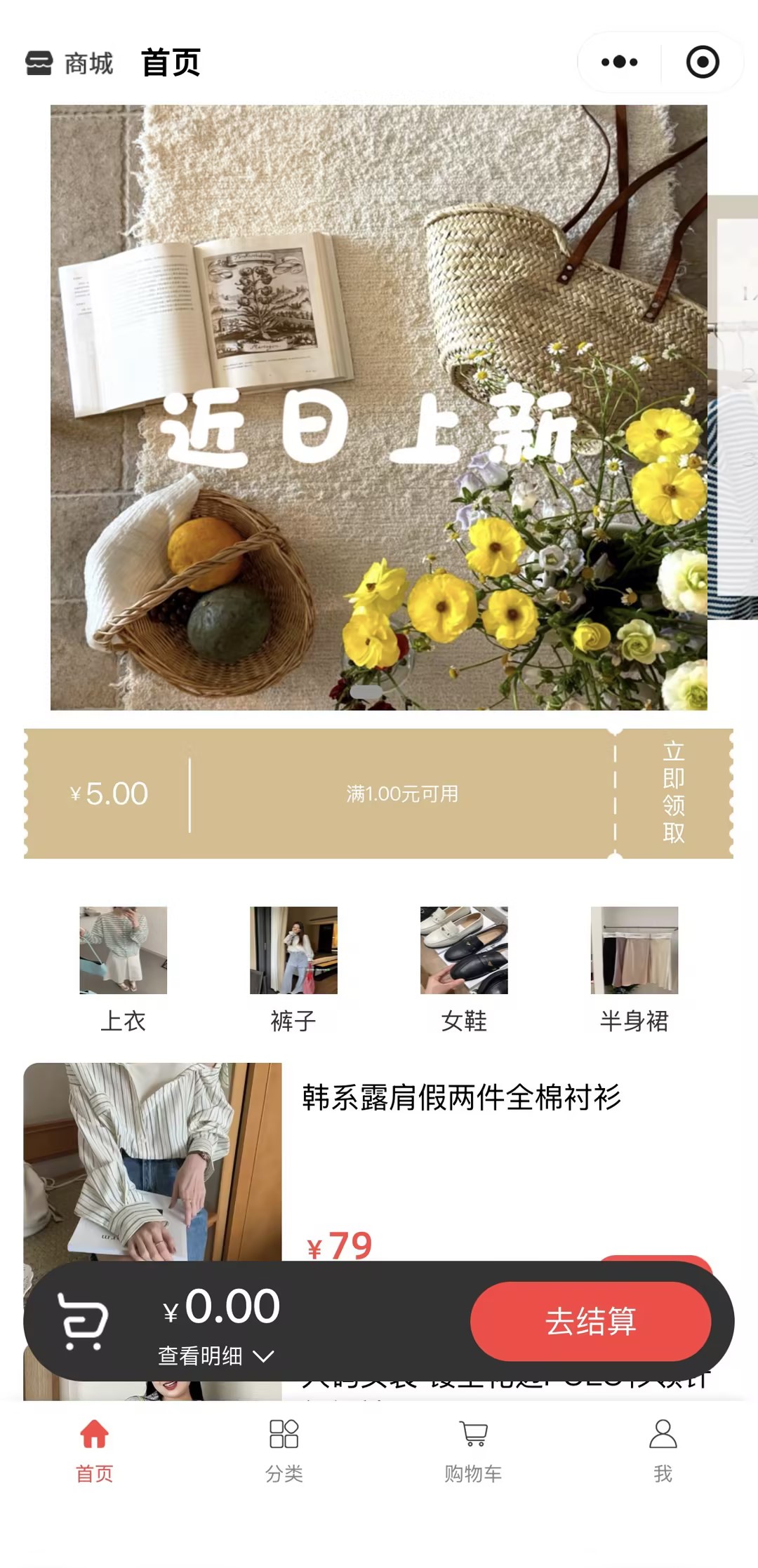Screen dimensions: 758x1568
Task: Tap 去结算 to check out
Action: [x=591, y=1321]
